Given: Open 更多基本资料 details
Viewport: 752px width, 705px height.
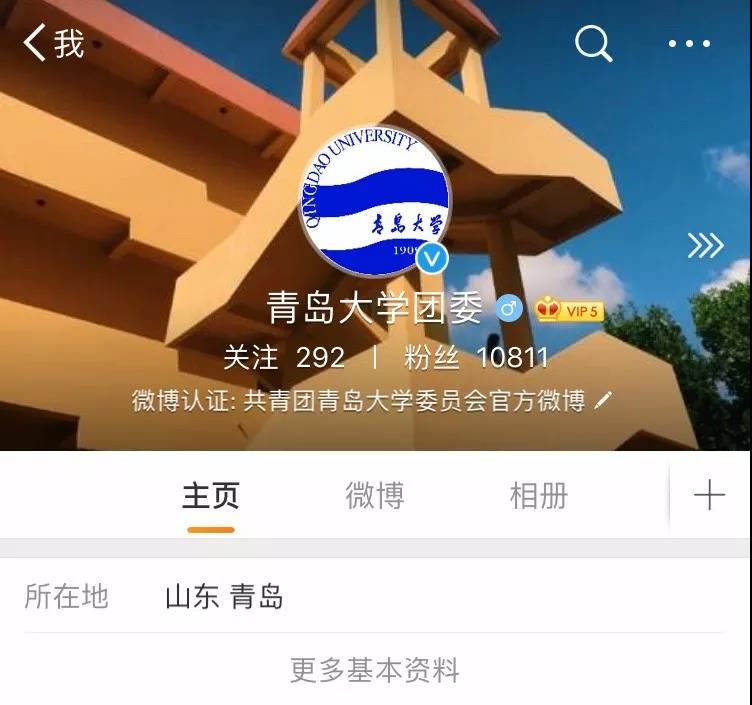Looking at the screenshot, I should [x=375, y=669].
